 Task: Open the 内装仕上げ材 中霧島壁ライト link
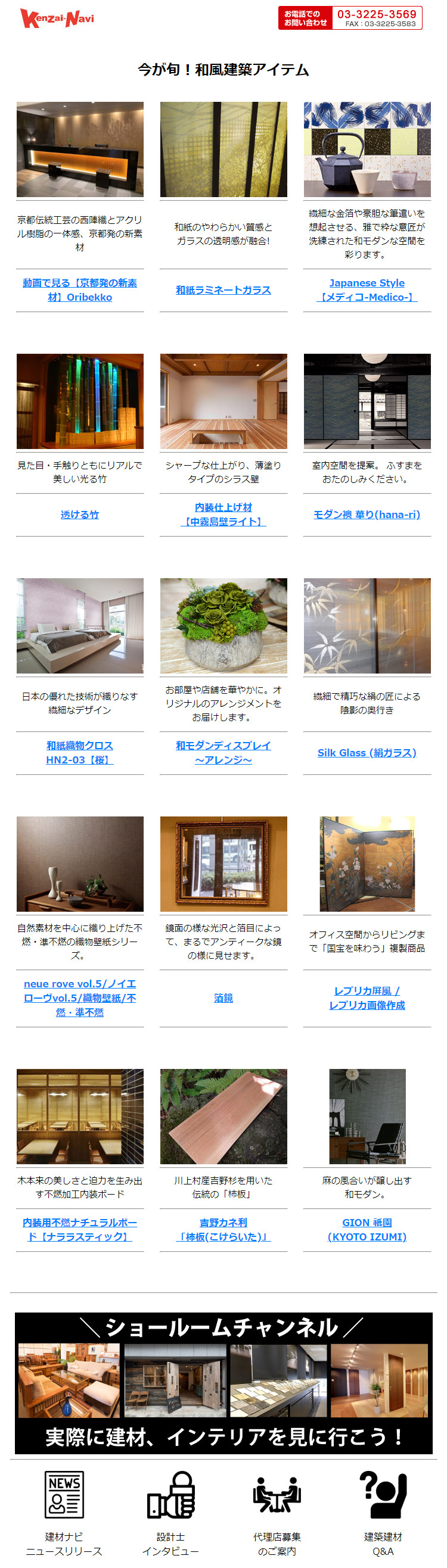pos(223,515)
